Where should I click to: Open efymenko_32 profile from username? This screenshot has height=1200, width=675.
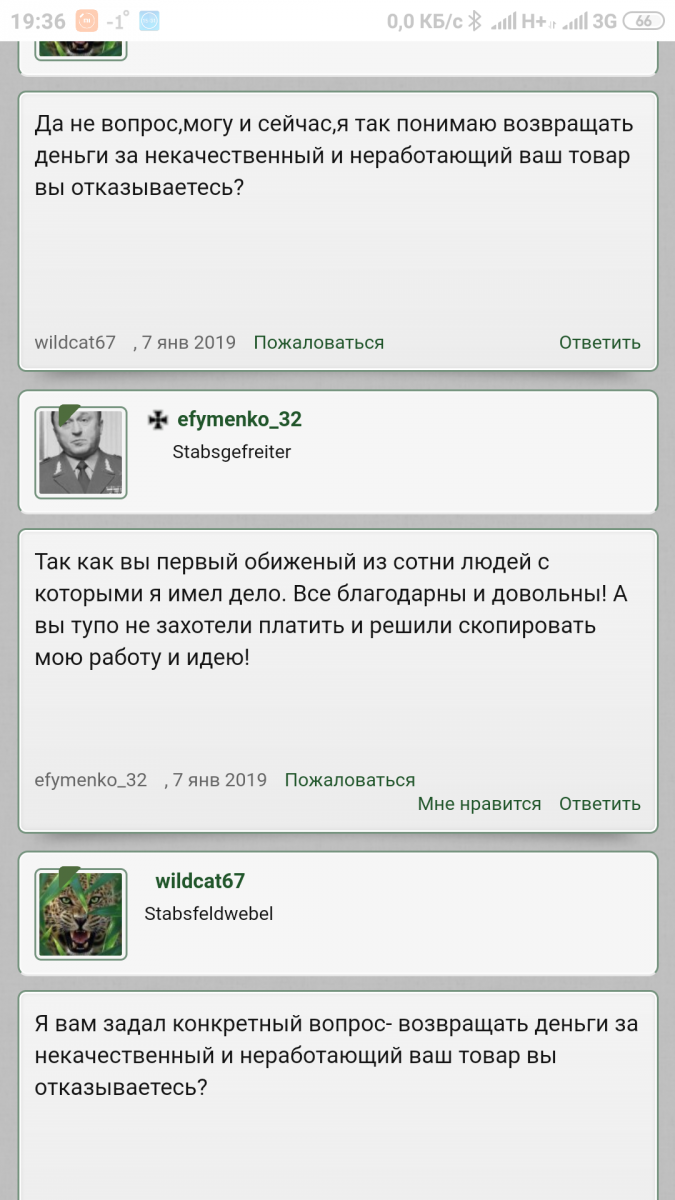[239, 419]
